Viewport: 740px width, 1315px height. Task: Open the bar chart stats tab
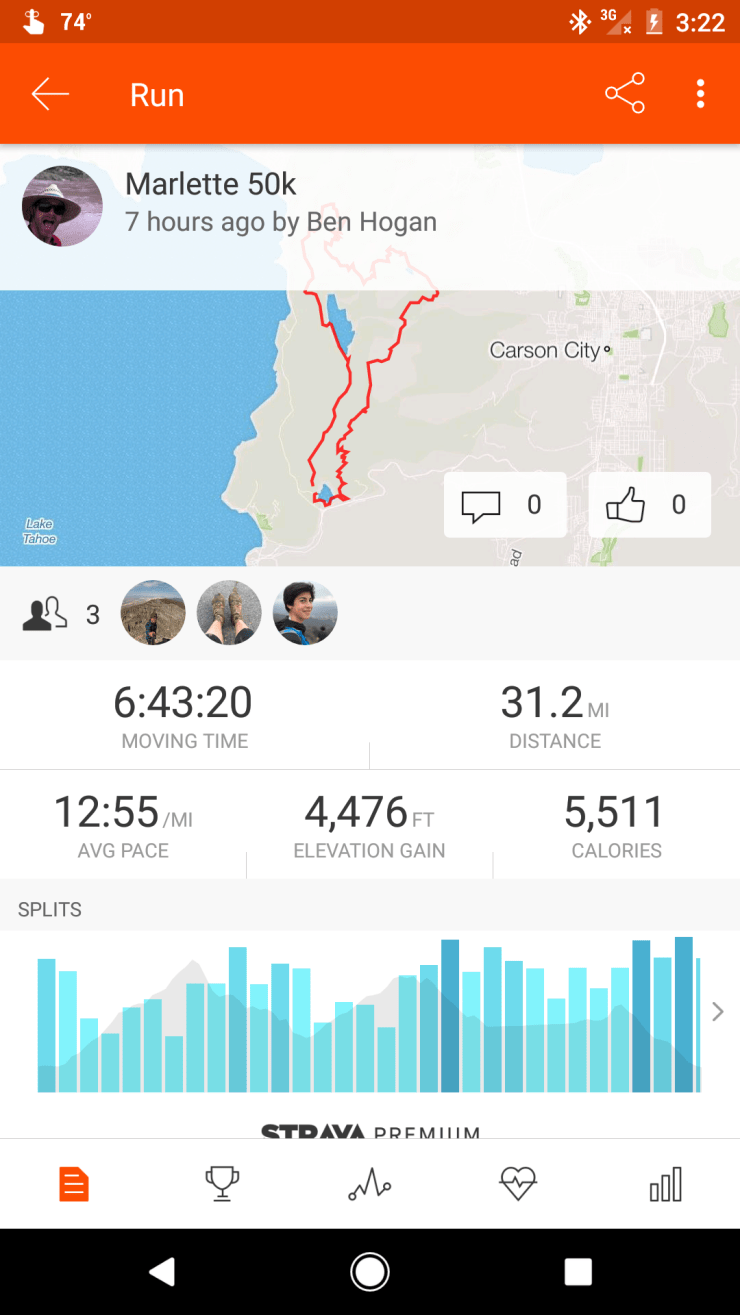[665, 1185]
